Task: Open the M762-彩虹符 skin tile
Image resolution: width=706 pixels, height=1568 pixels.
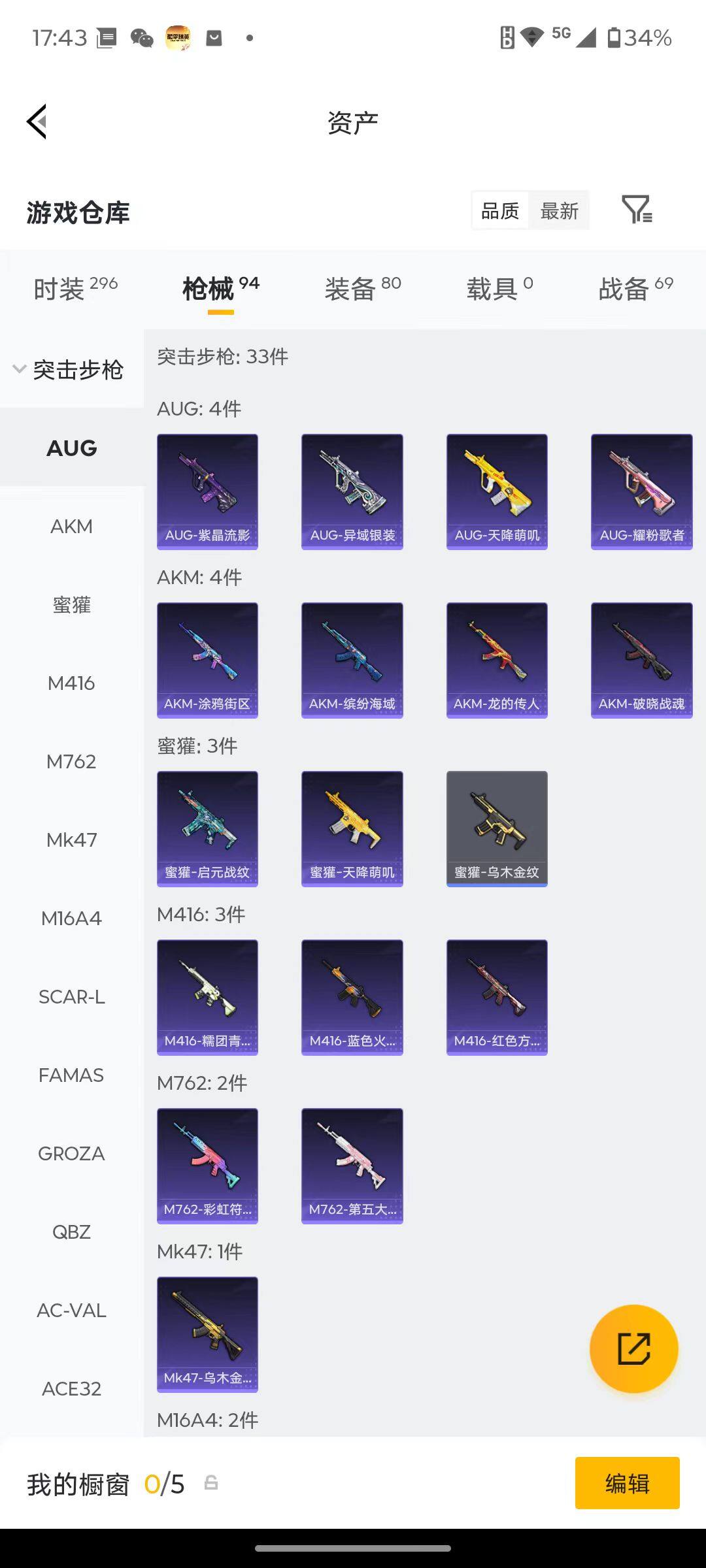Action: 207,1166
